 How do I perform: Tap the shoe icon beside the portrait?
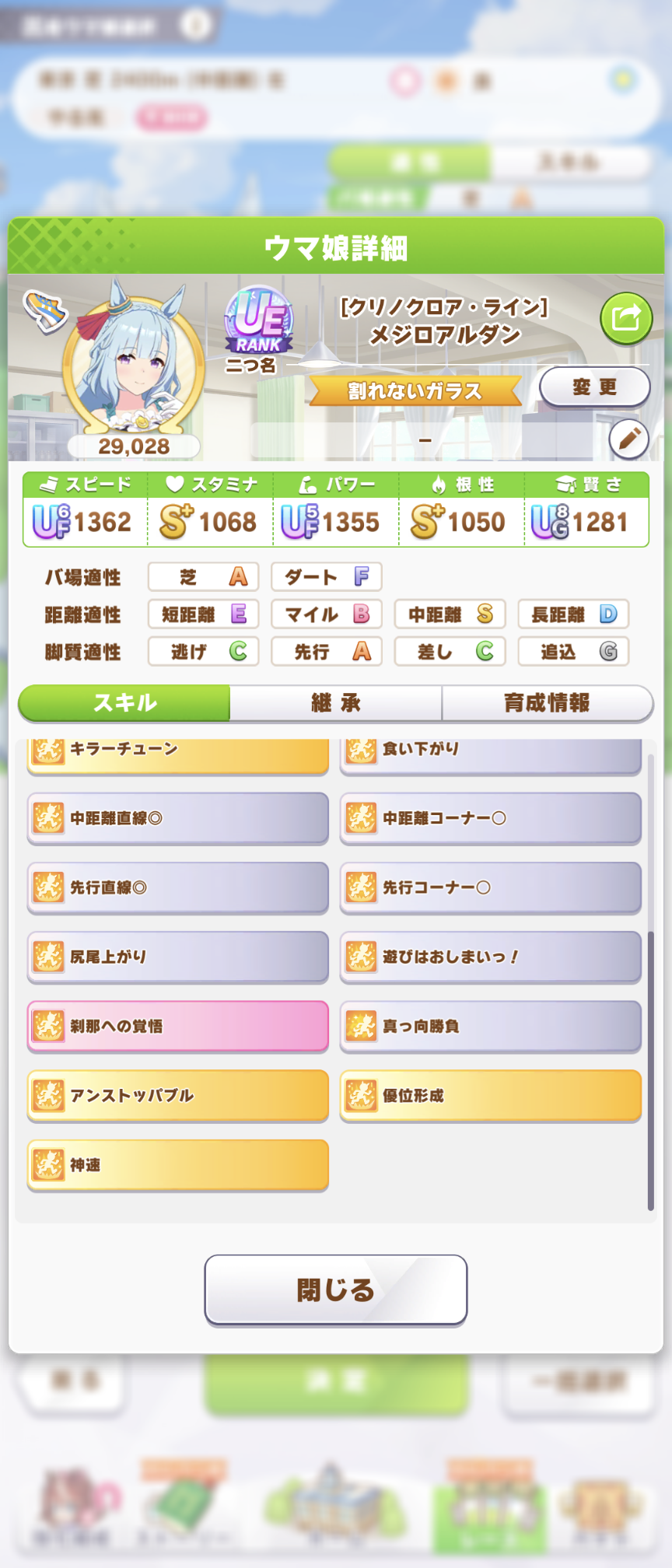click(45, 310)
